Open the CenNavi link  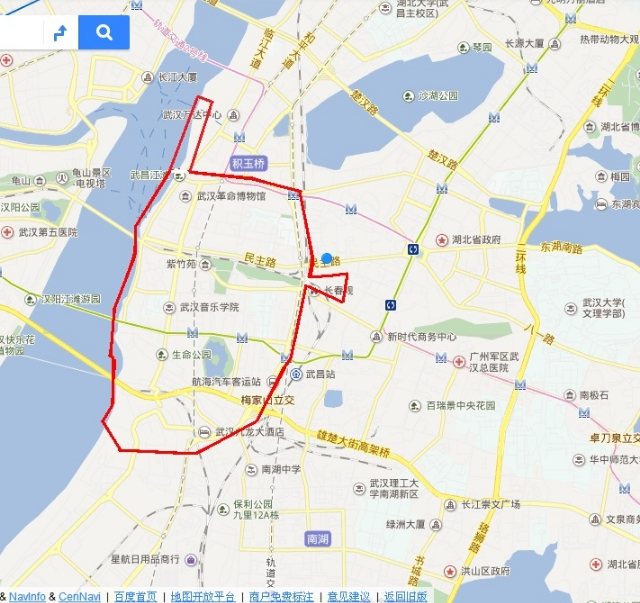pos(79,597)
